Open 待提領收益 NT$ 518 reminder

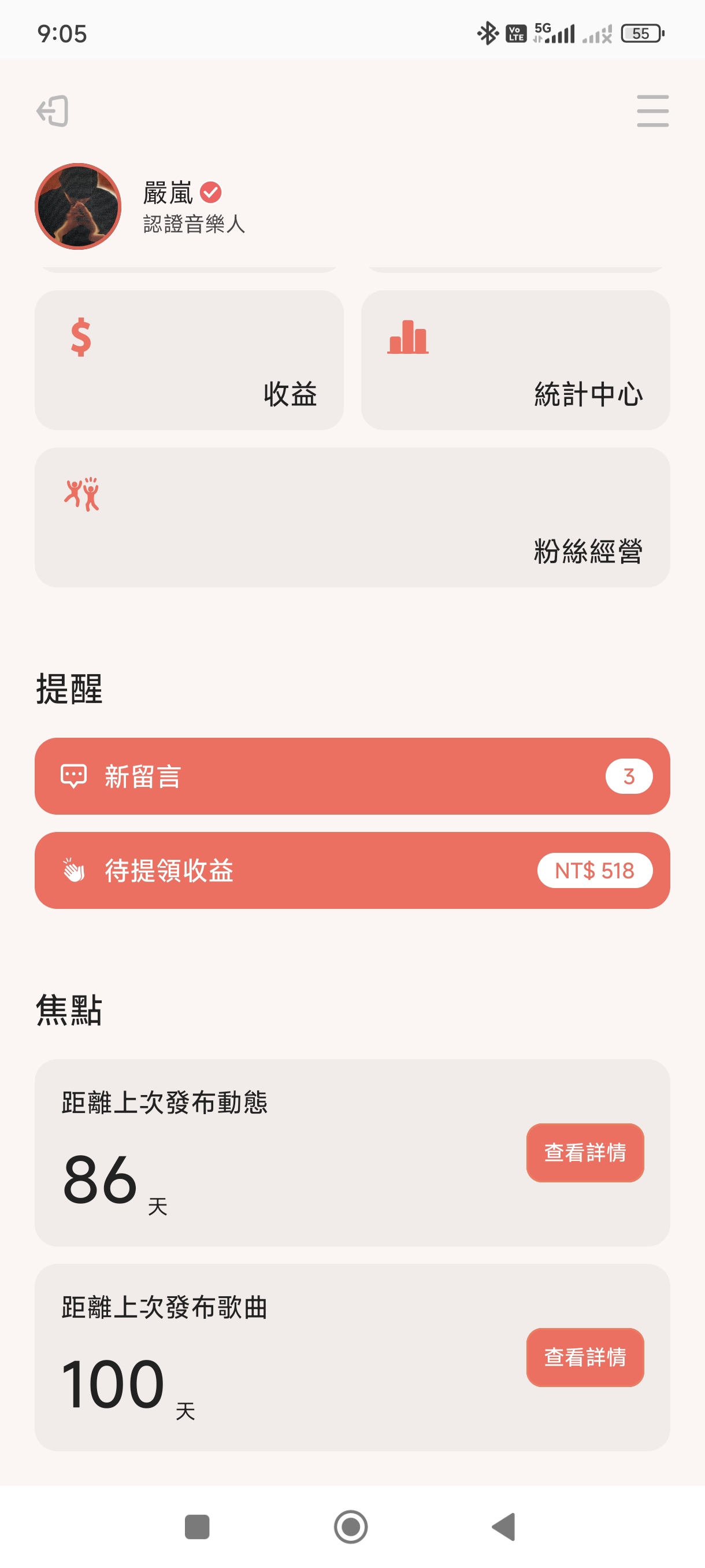tap(352, 870)
